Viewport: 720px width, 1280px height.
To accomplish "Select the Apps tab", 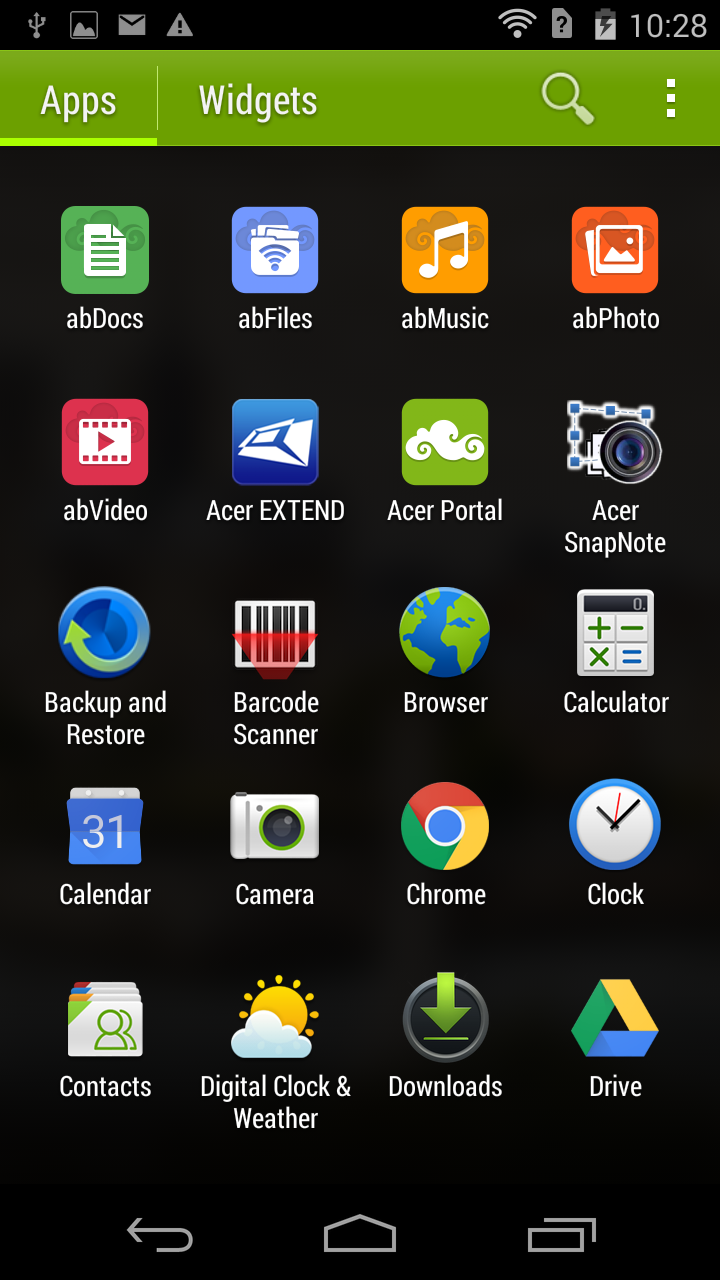I will [x=78, y=100].
